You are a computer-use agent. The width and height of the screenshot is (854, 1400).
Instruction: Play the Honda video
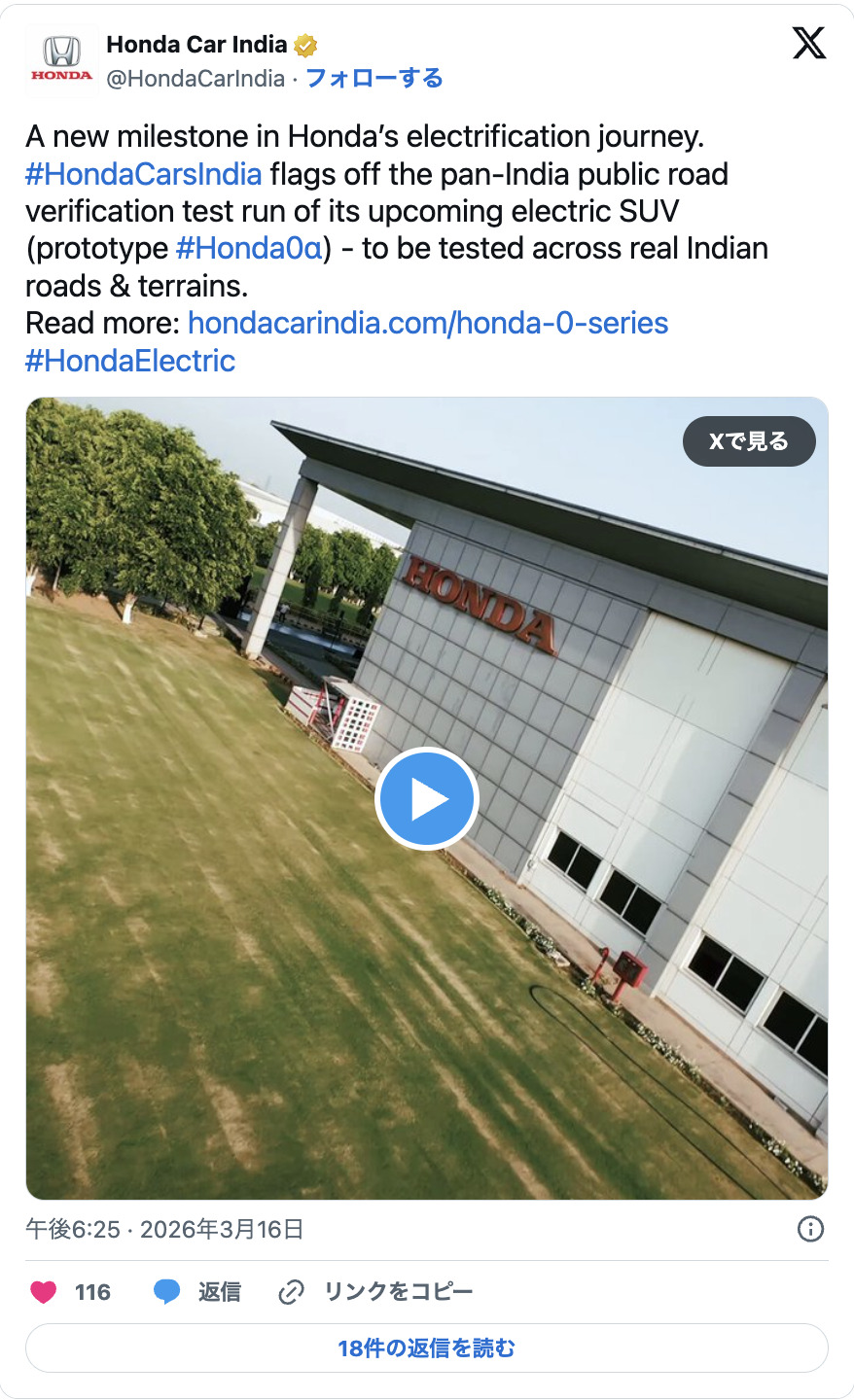pos(426,798)
